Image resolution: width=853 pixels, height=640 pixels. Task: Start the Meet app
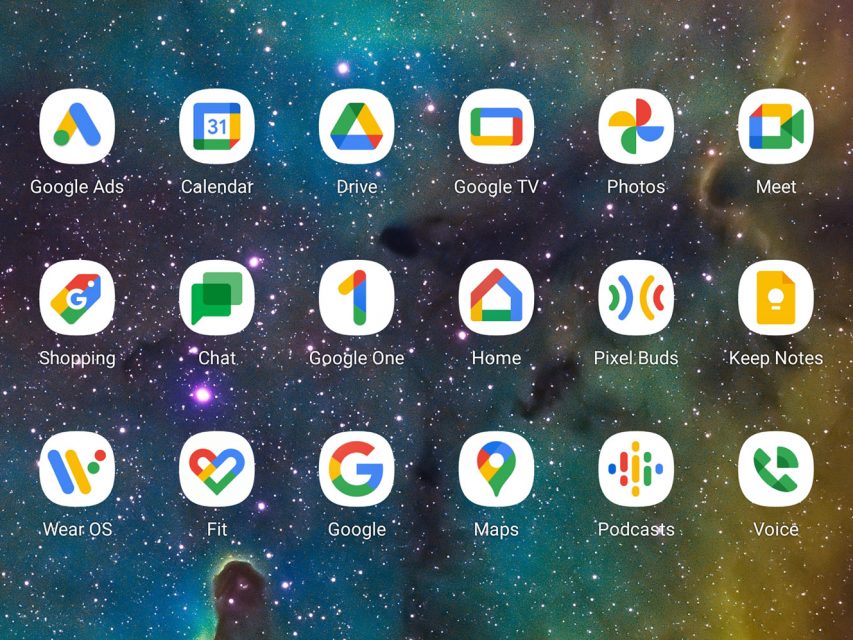click(776, 127)
